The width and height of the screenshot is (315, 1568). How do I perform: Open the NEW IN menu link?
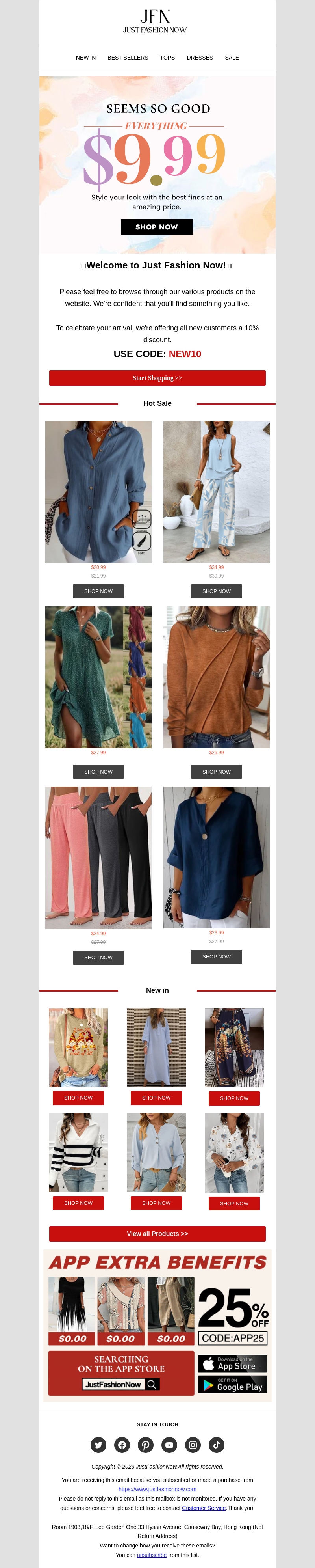click(x=86, y=58)
